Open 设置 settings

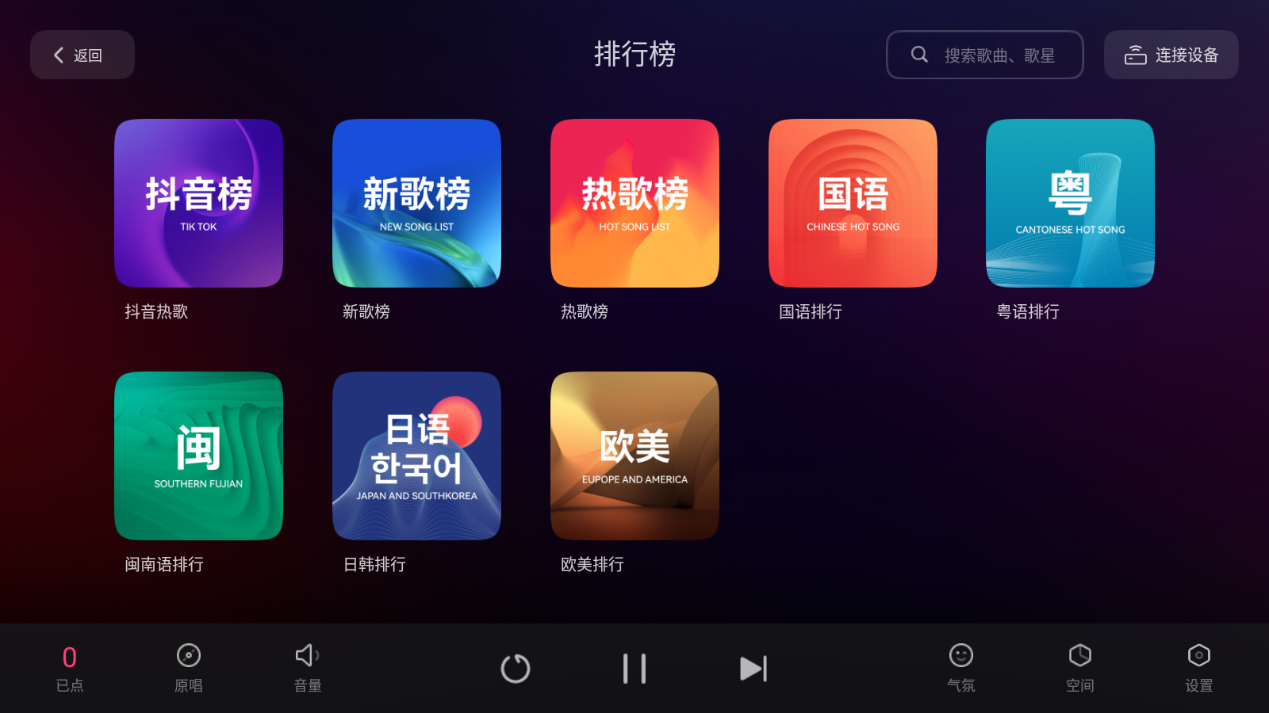[1199, 668]
